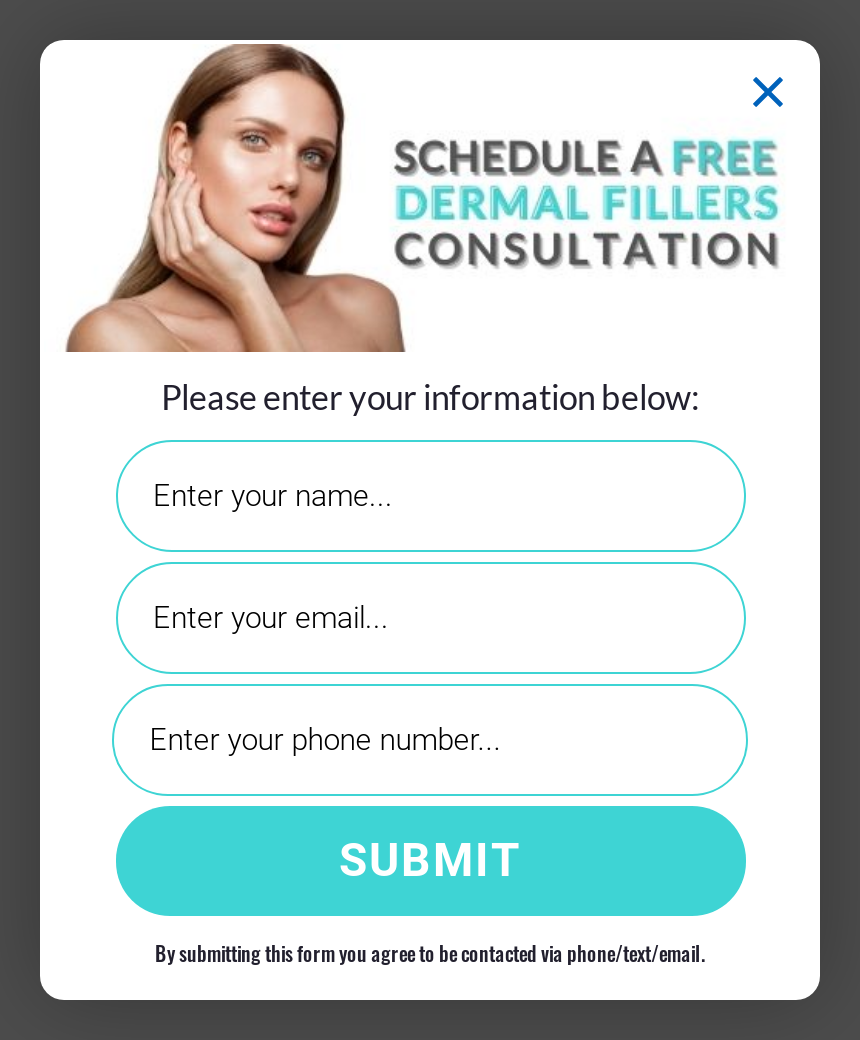Tap the name input field
This screenshot has height=1040, width=860.
pos(430,495)
